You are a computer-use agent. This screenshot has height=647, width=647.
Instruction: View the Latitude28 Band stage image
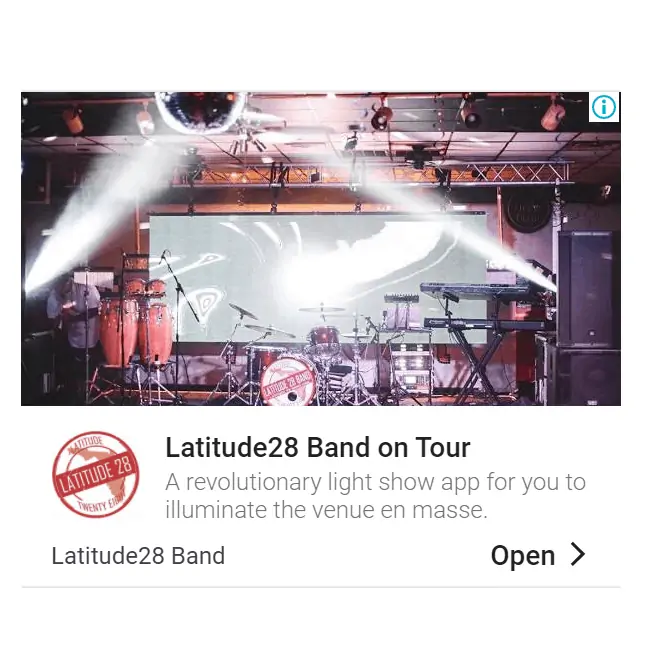[320, 249]
